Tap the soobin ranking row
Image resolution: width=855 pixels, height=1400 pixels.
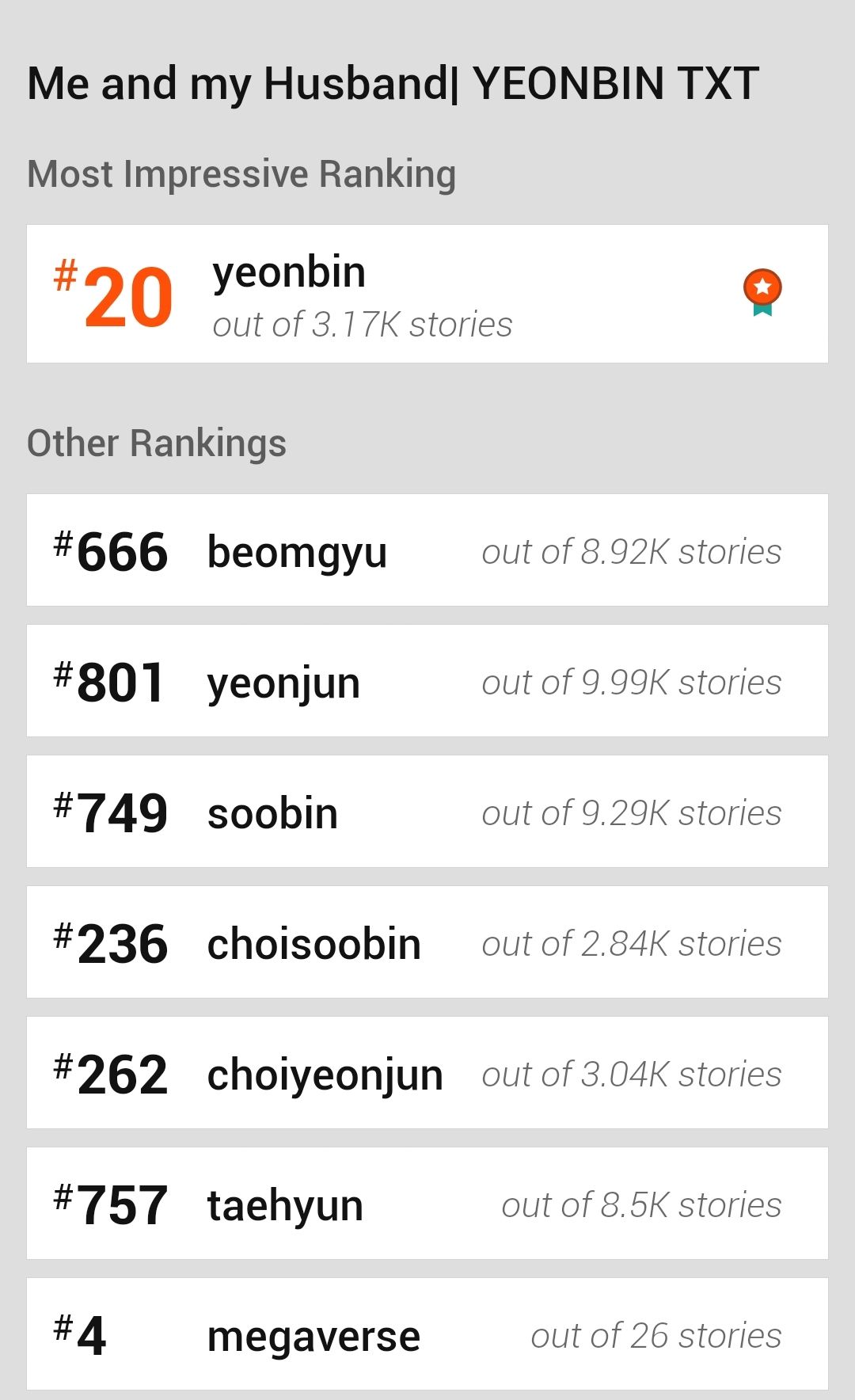(x=427, y=812)
